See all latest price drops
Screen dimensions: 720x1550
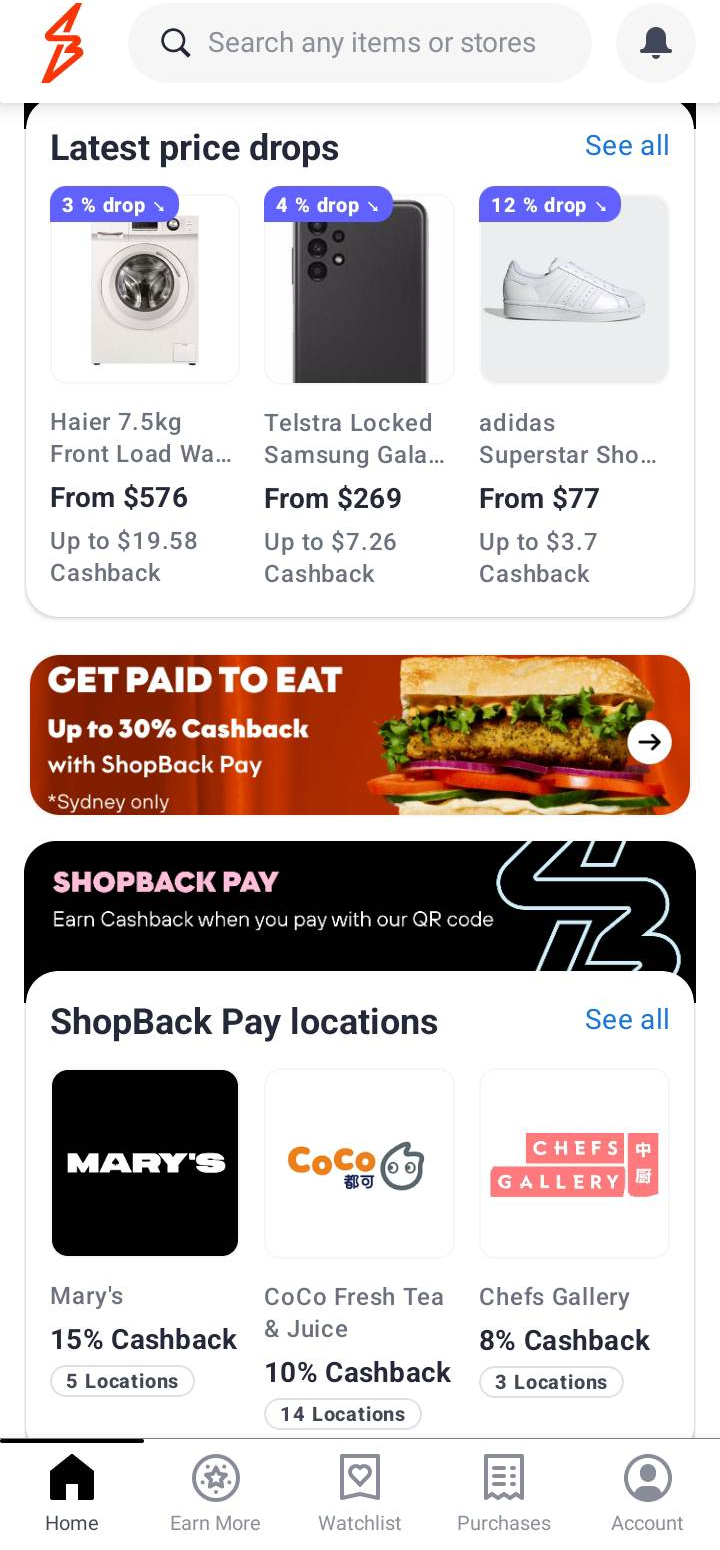627,146
